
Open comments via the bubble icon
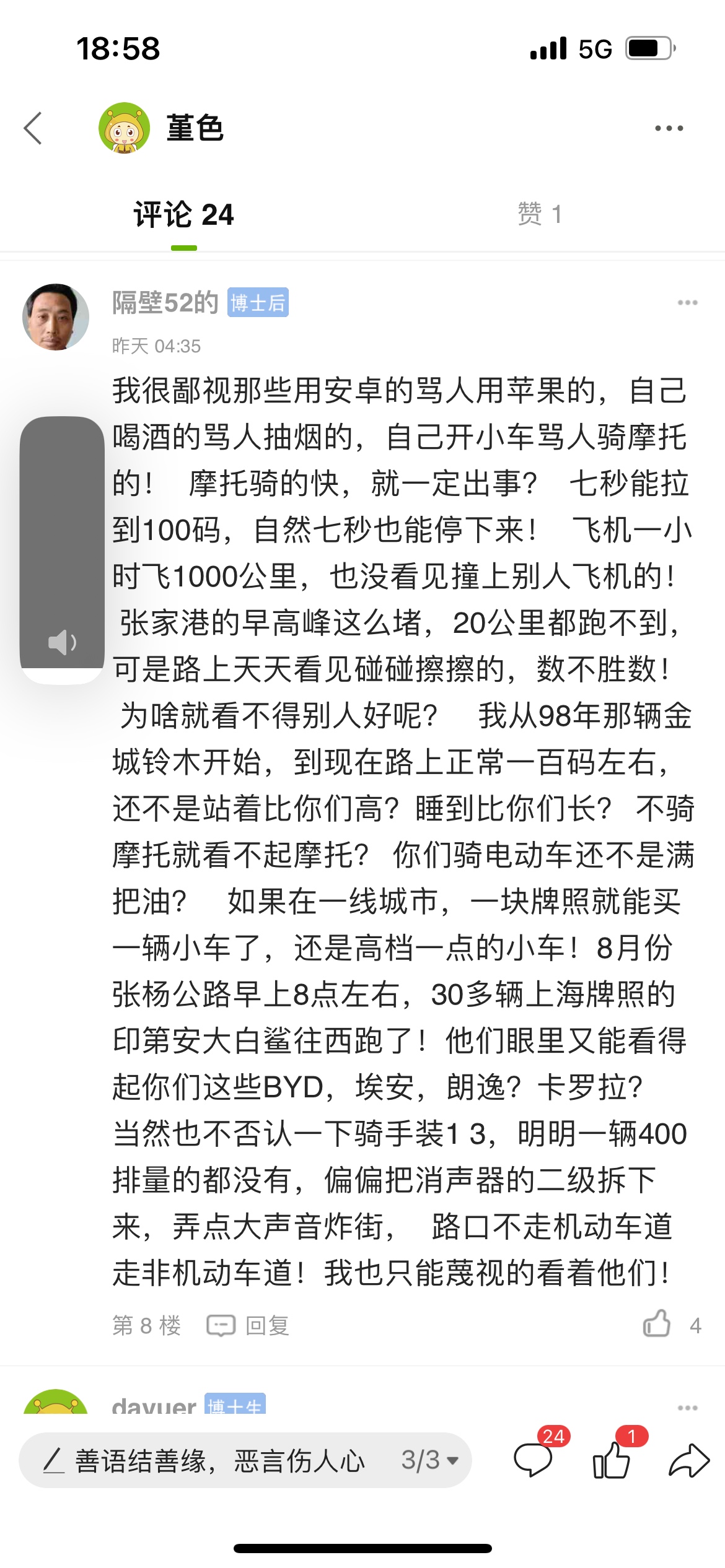tap(533, 1460)
